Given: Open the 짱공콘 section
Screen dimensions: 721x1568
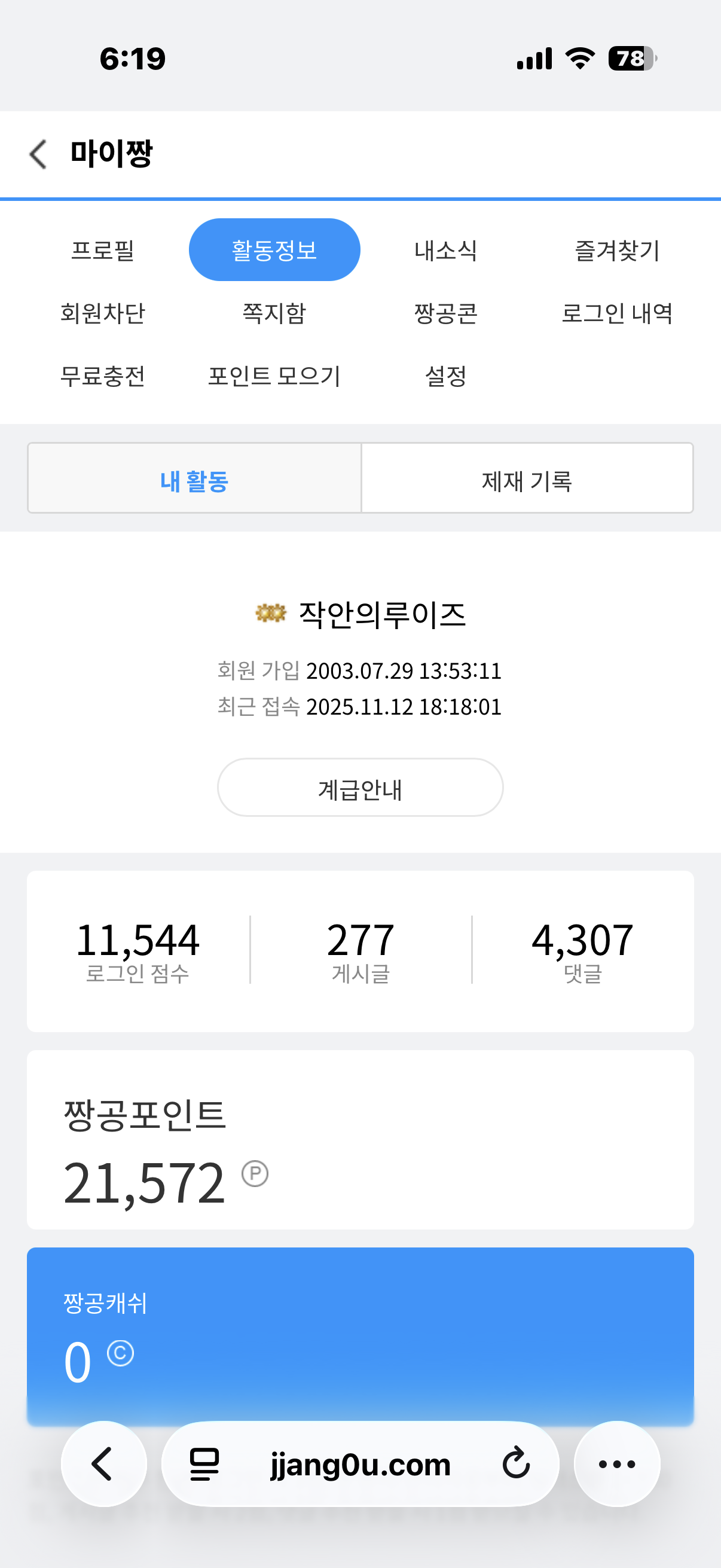Looking at the screenshot, I should pos(445,313).
